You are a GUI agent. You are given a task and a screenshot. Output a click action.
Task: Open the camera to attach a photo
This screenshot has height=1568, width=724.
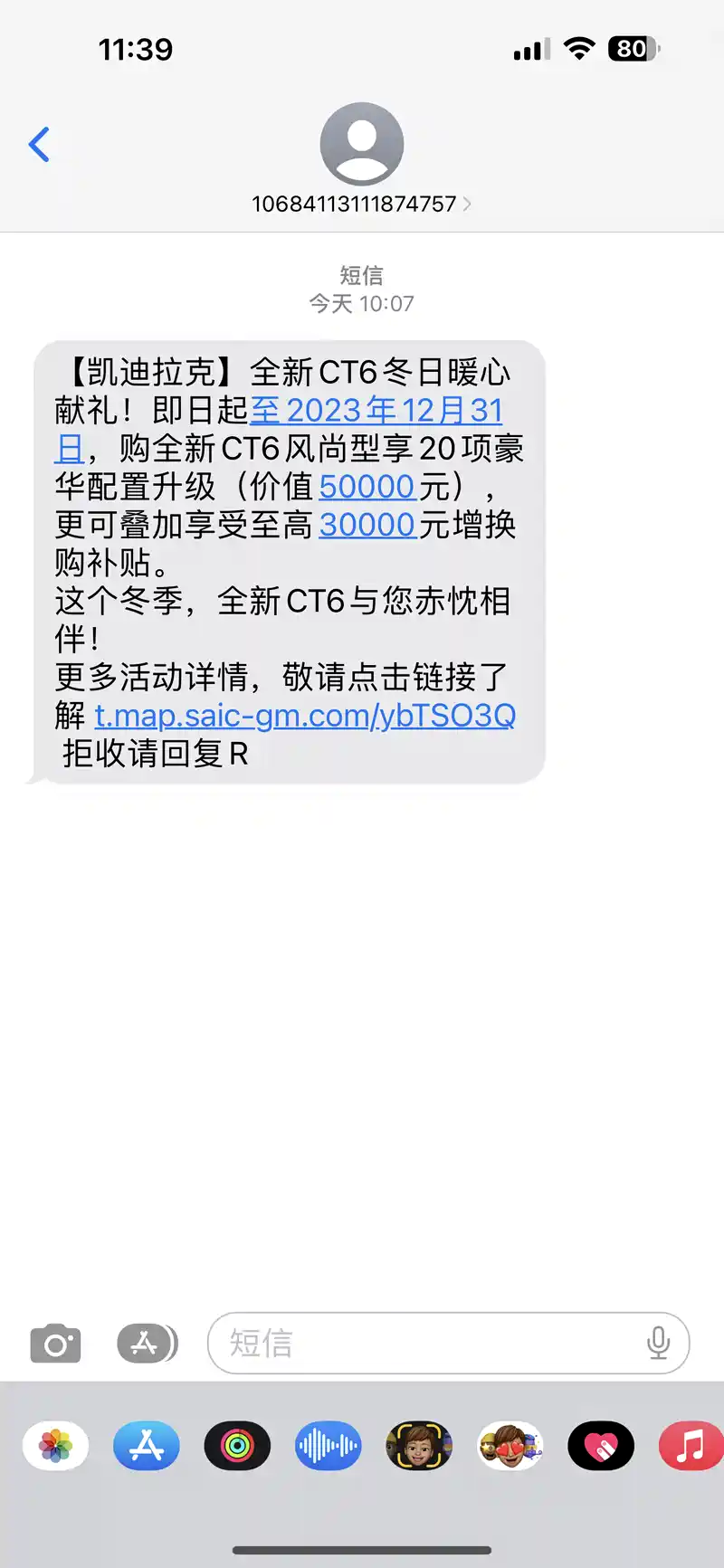55,1344
